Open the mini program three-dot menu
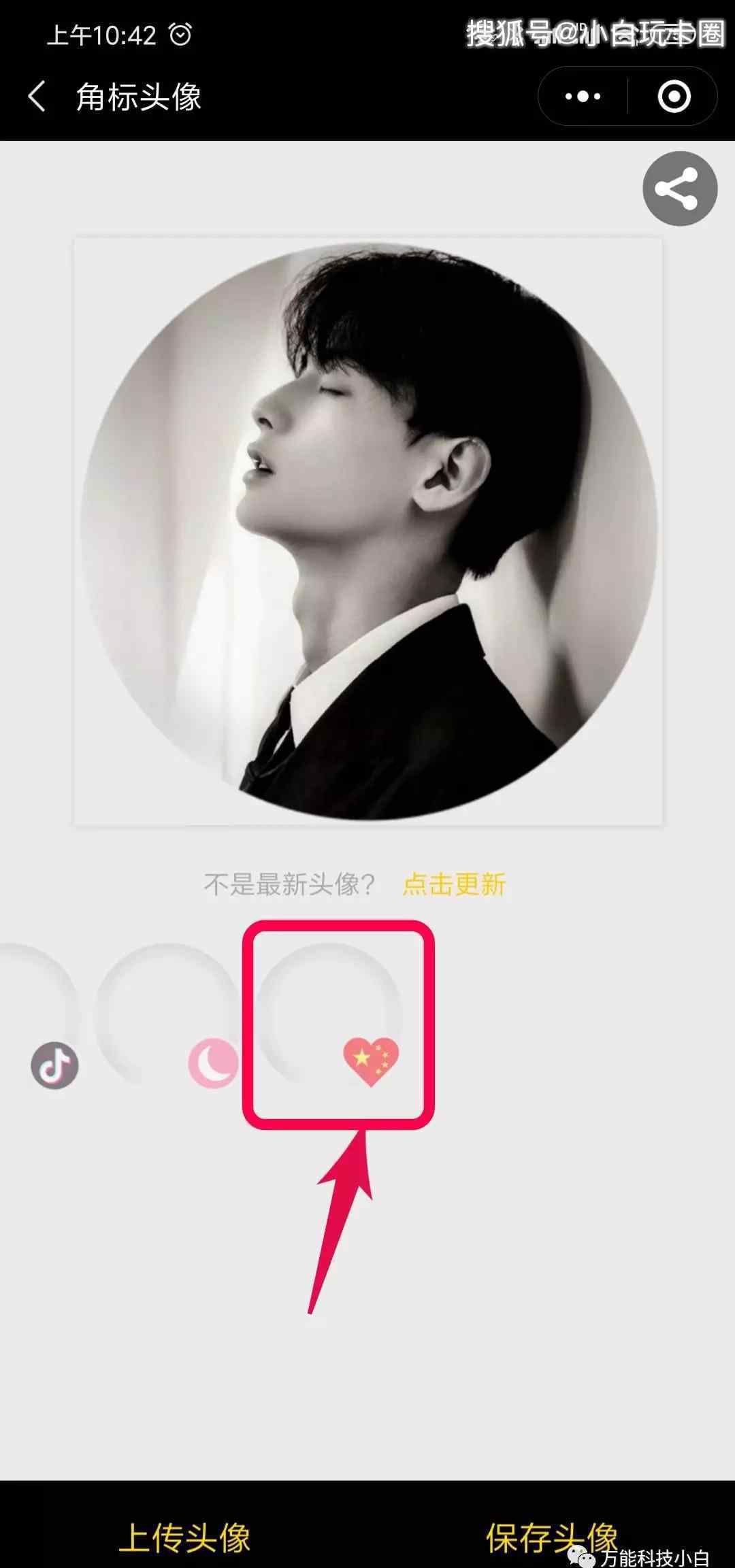The width and height of the screenshot is (735, 1568). 583,96
